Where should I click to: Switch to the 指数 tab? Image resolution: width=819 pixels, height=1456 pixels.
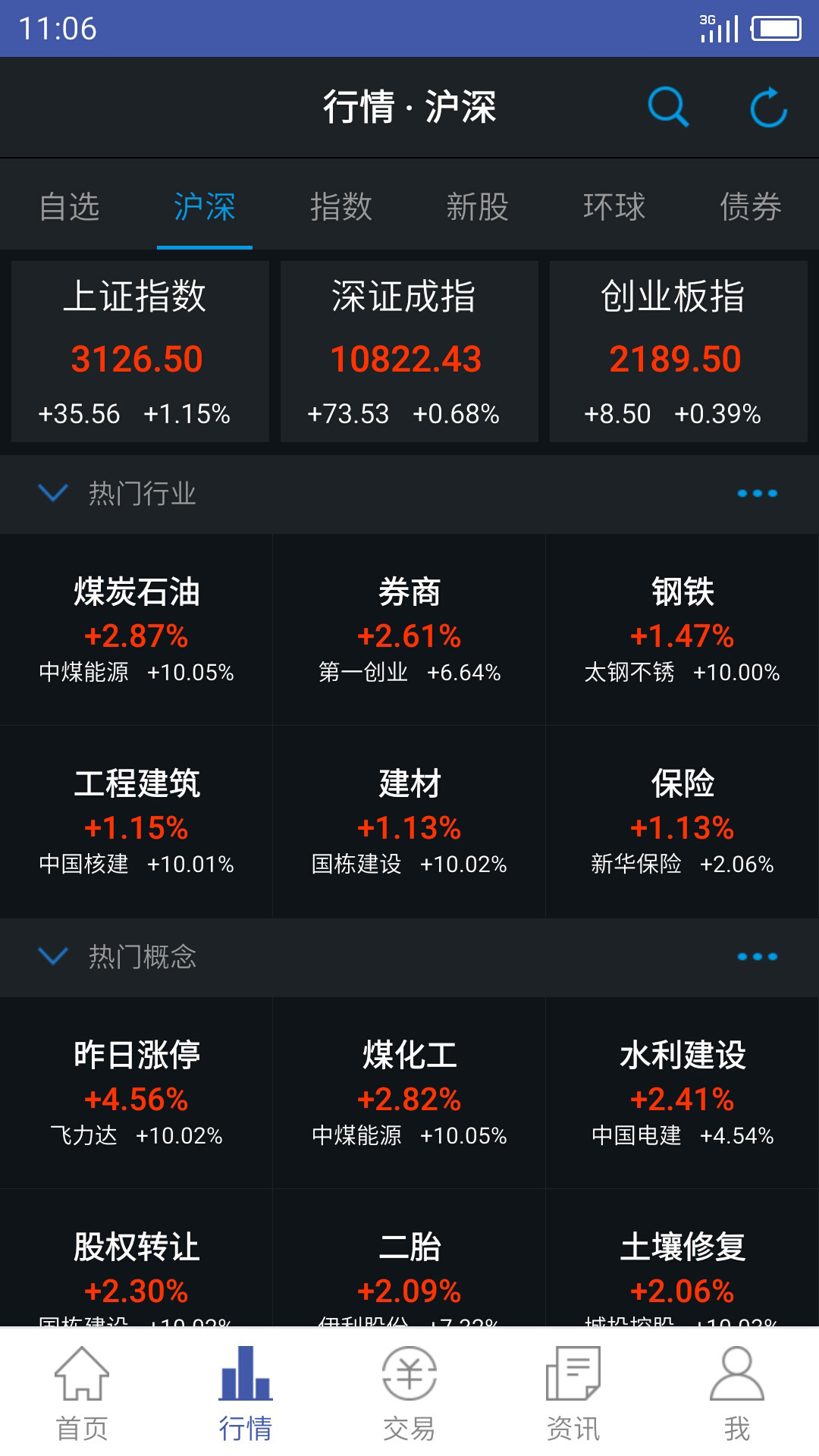click(341, 206)
